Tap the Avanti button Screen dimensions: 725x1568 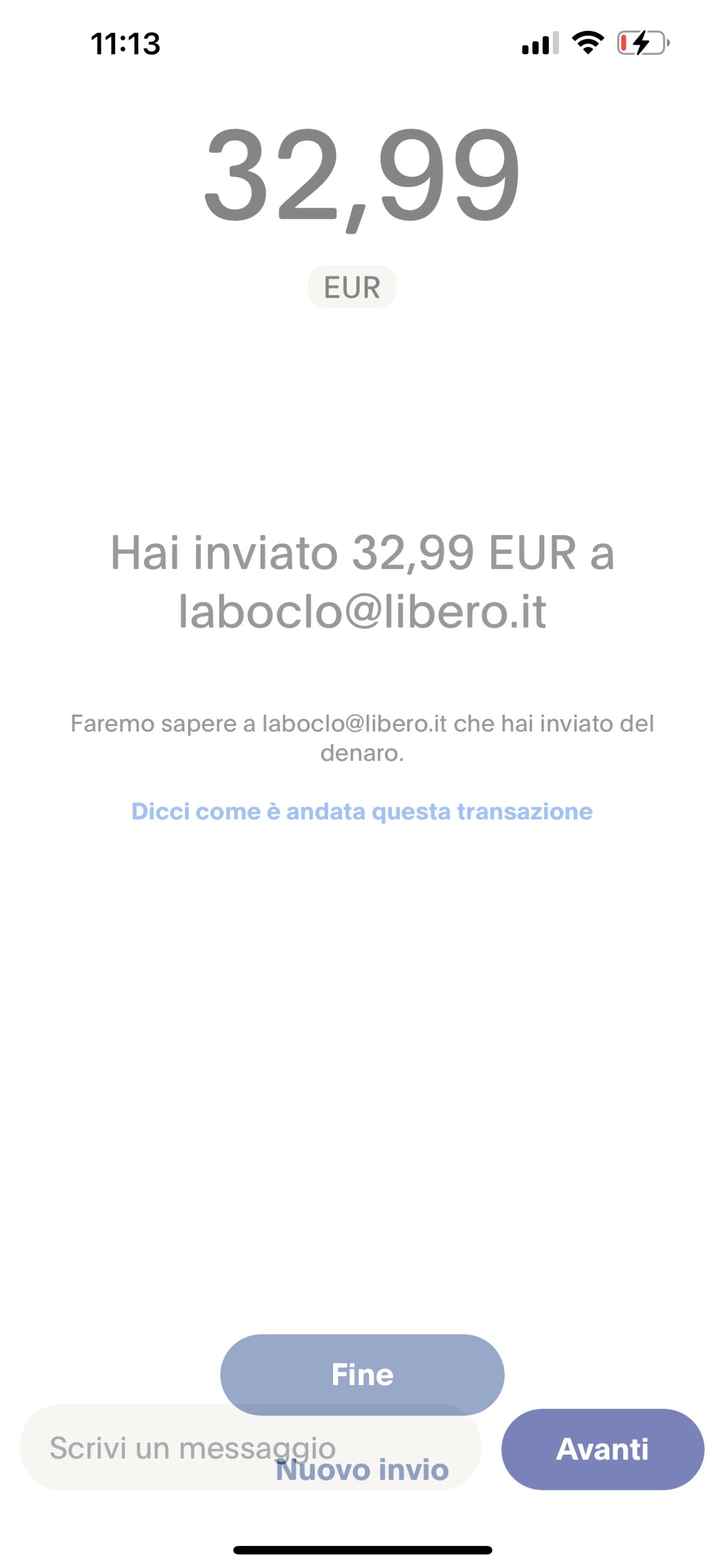602,1449
